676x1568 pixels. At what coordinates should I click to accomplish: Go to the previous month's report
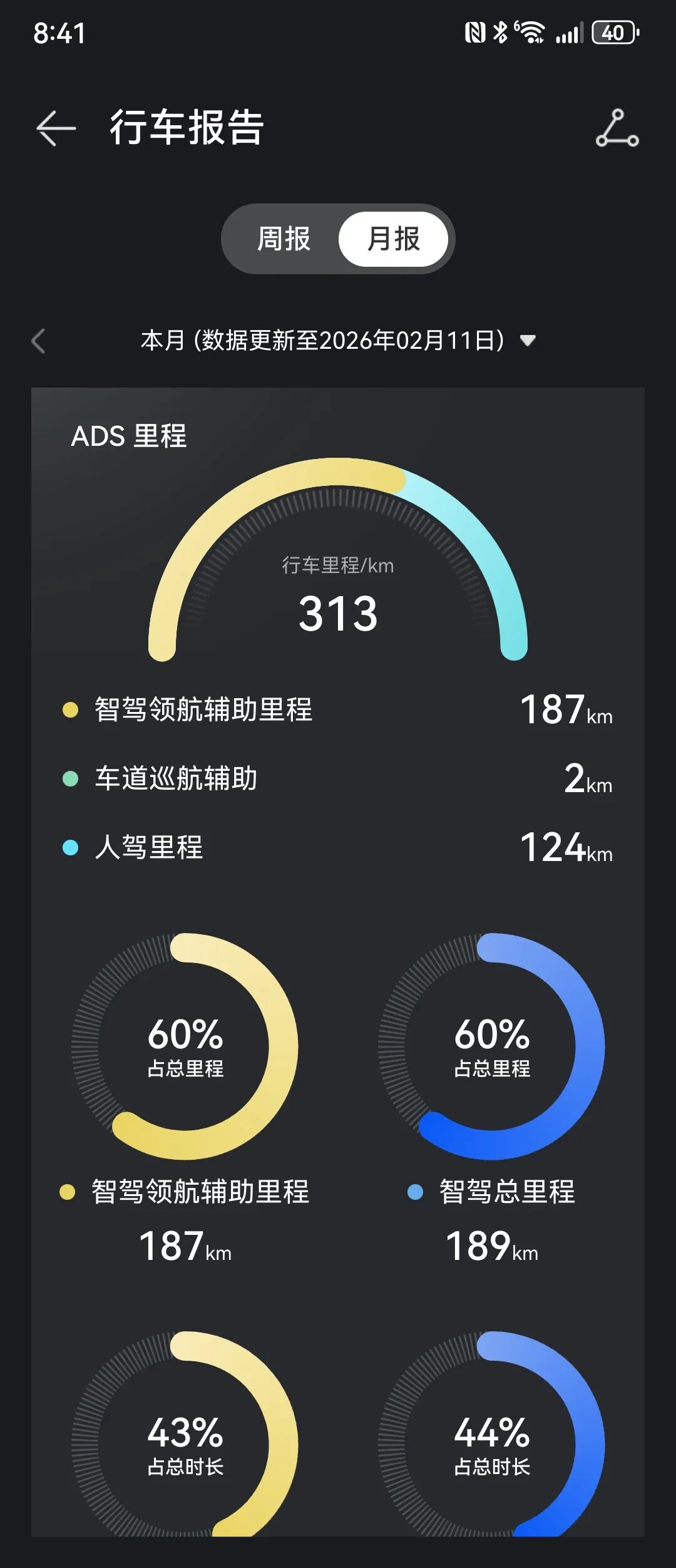click(x=39, y=341)
